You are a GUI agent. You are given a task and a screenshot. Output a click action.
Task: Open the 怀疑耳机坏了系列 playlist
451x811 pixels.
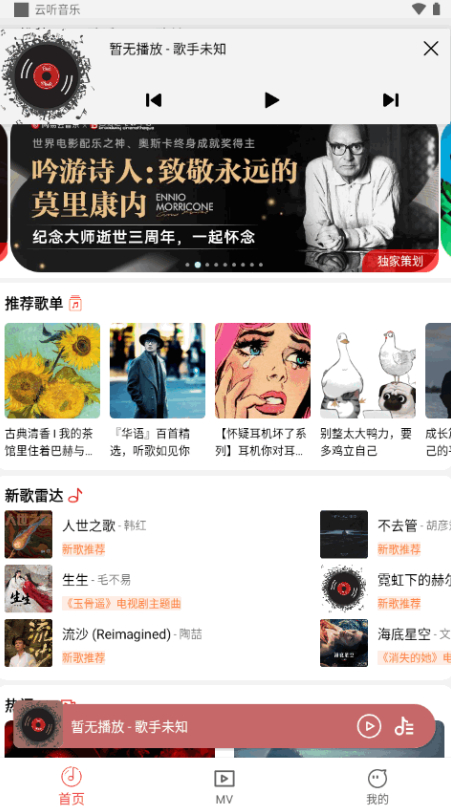263,391
